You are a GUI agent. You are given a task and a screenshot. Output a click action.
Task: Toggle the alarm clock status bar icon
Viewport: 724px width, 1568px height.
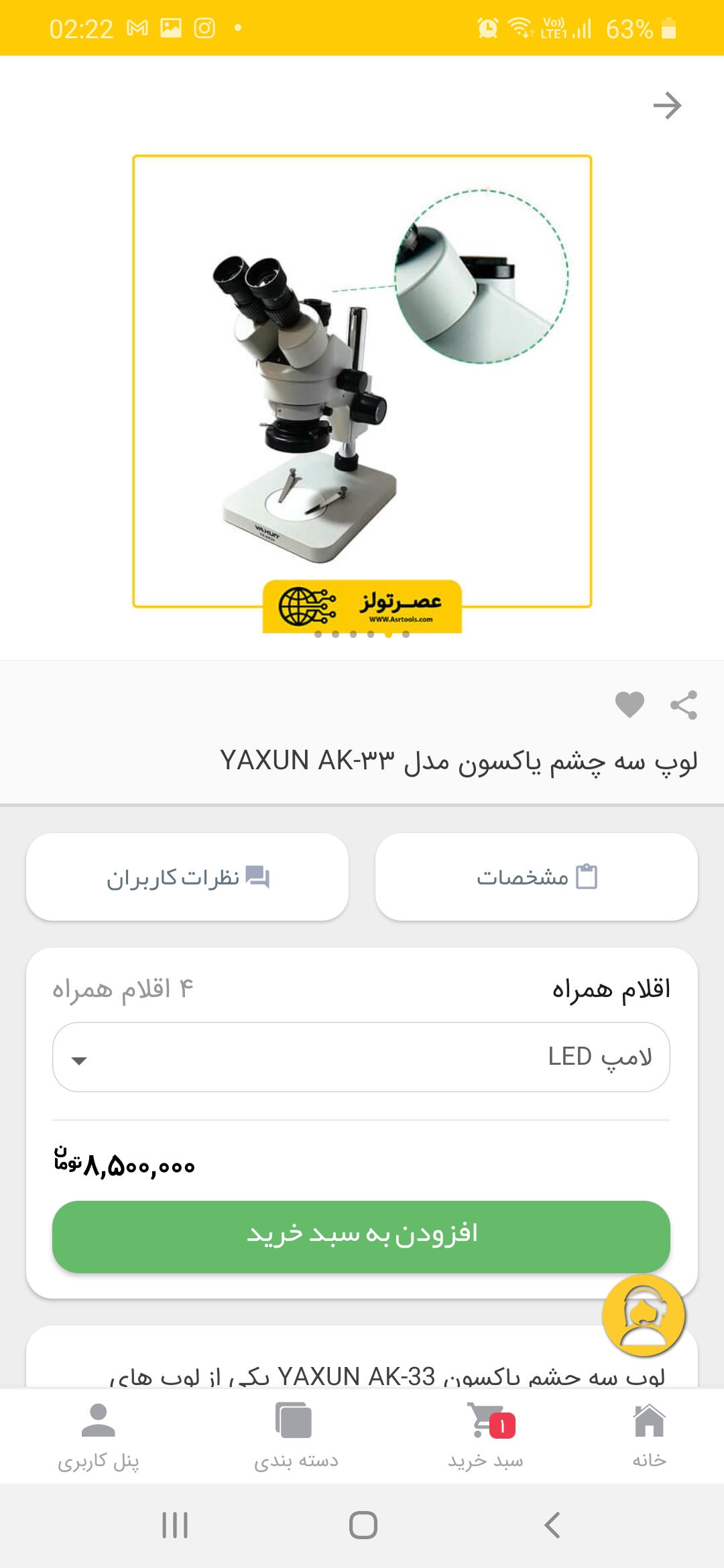coord(487,27)
